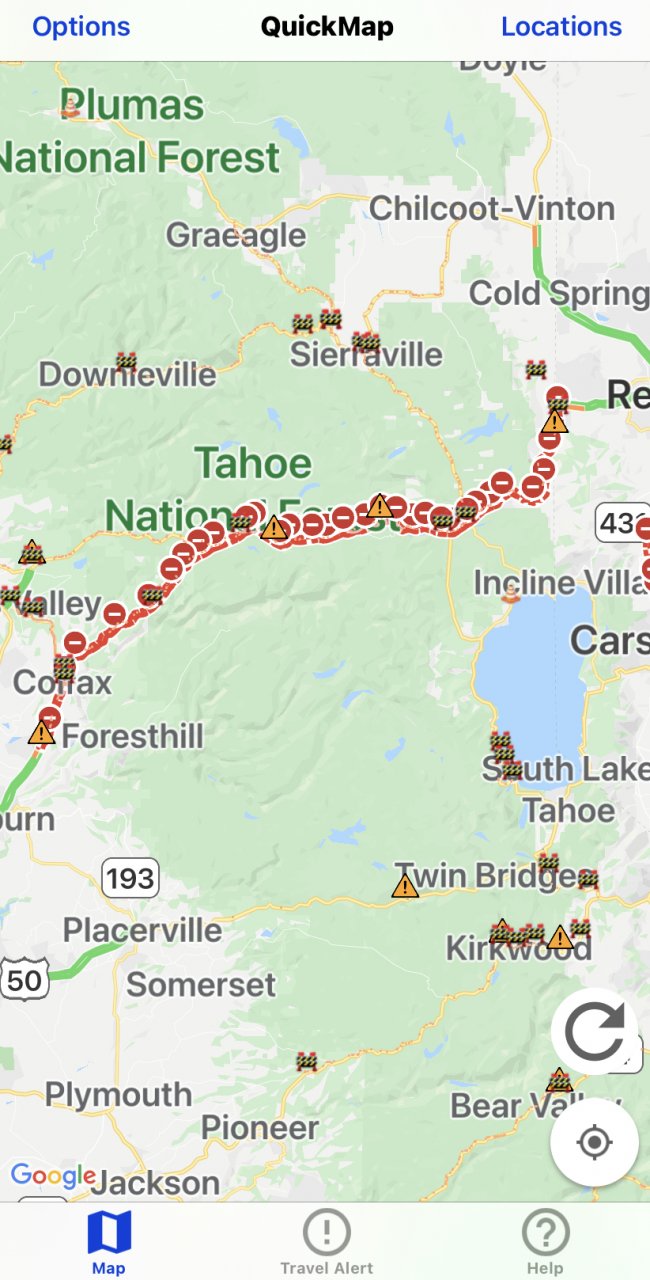The width and height of the screenshot is (650, 1280).
Task: Open the Options menu
Action: click(81, 27)
